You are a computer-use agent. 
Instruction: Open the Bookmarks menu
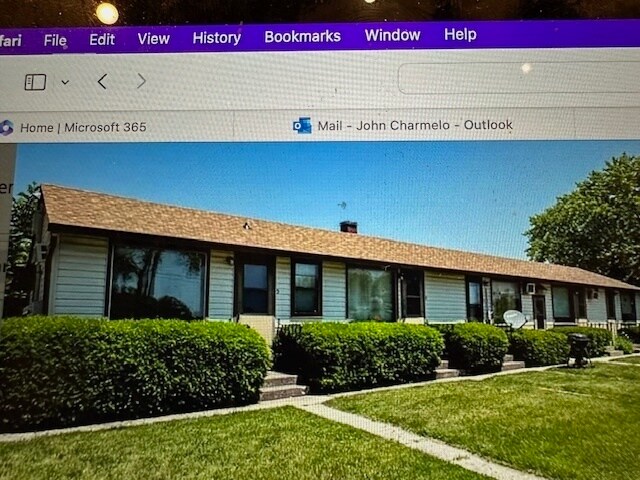302,36
